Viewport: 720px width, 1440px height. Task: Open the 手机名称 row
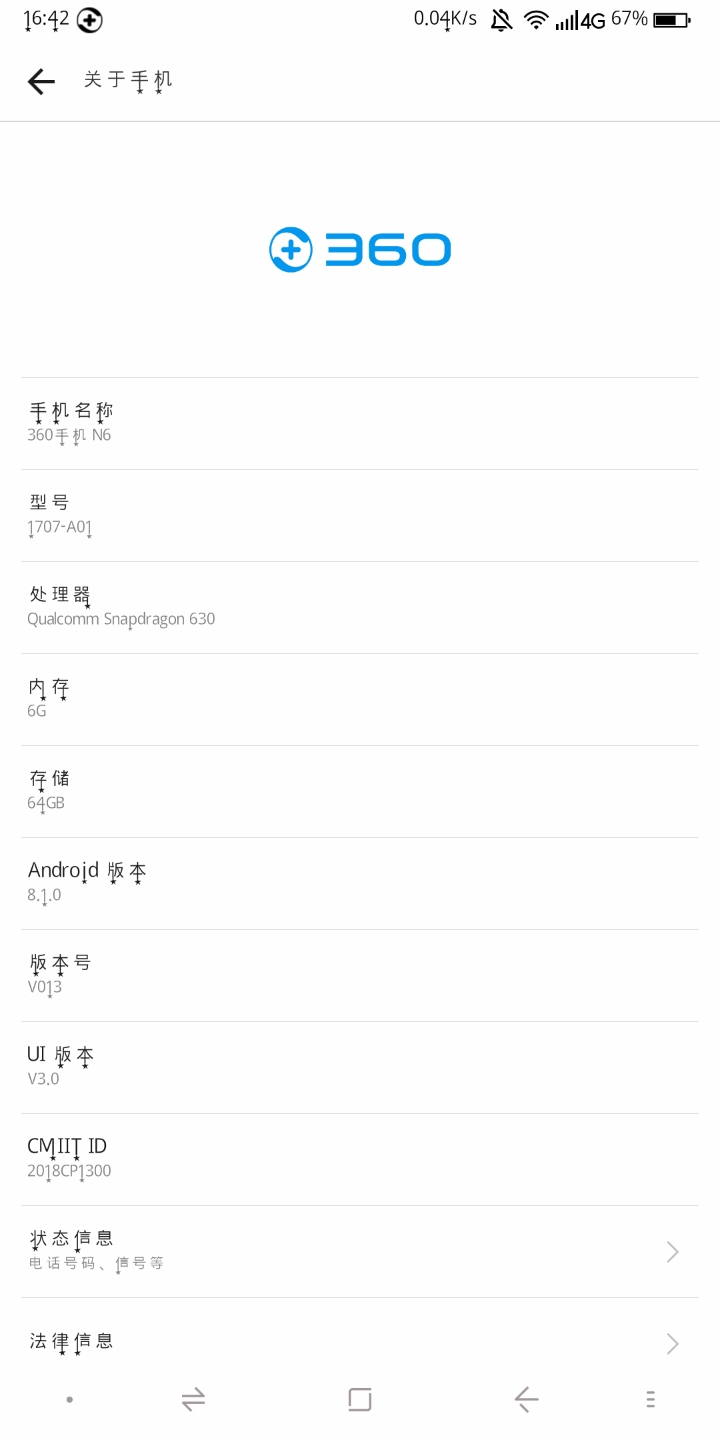pyautogui.click(x=360, y=423)
